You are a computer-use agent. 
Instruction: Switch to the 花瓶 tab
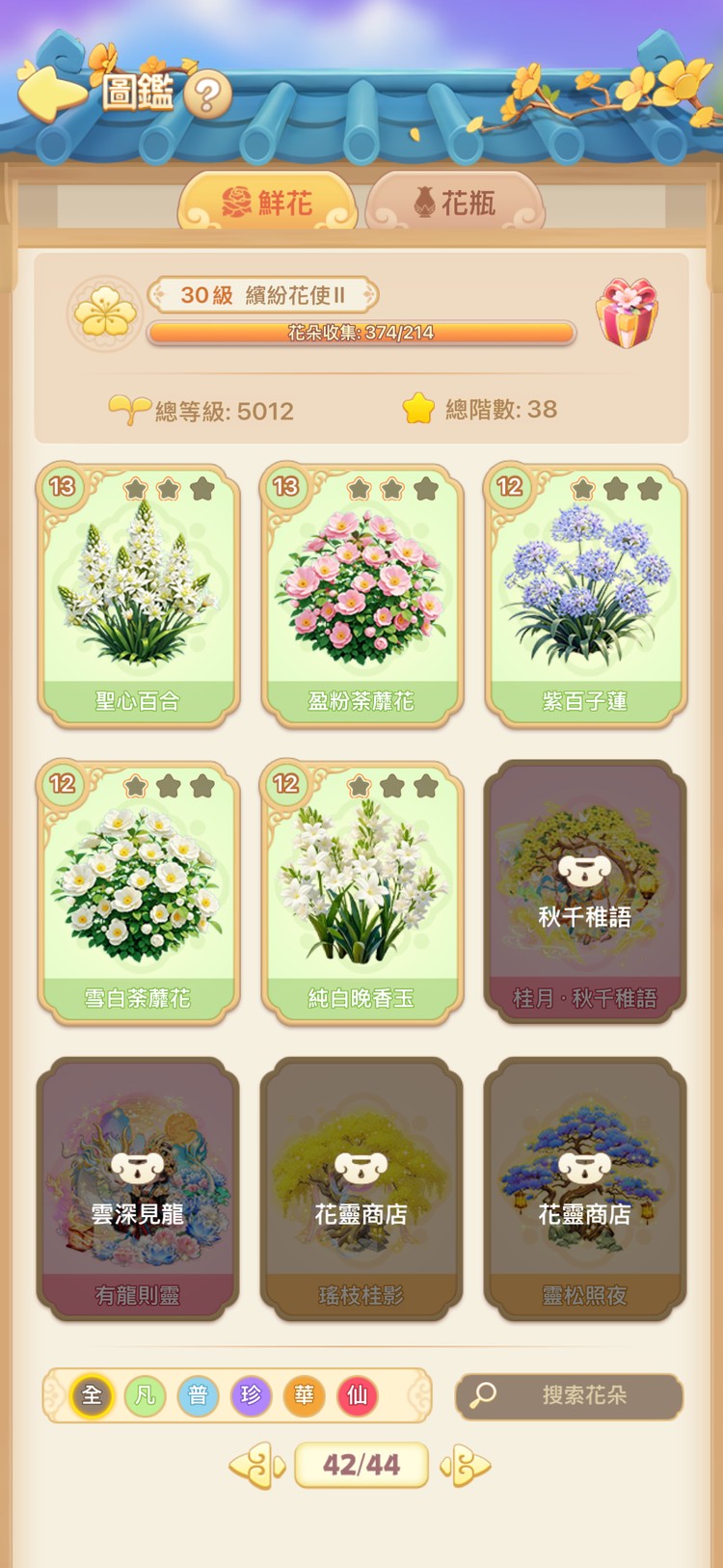tap(455, 203)
